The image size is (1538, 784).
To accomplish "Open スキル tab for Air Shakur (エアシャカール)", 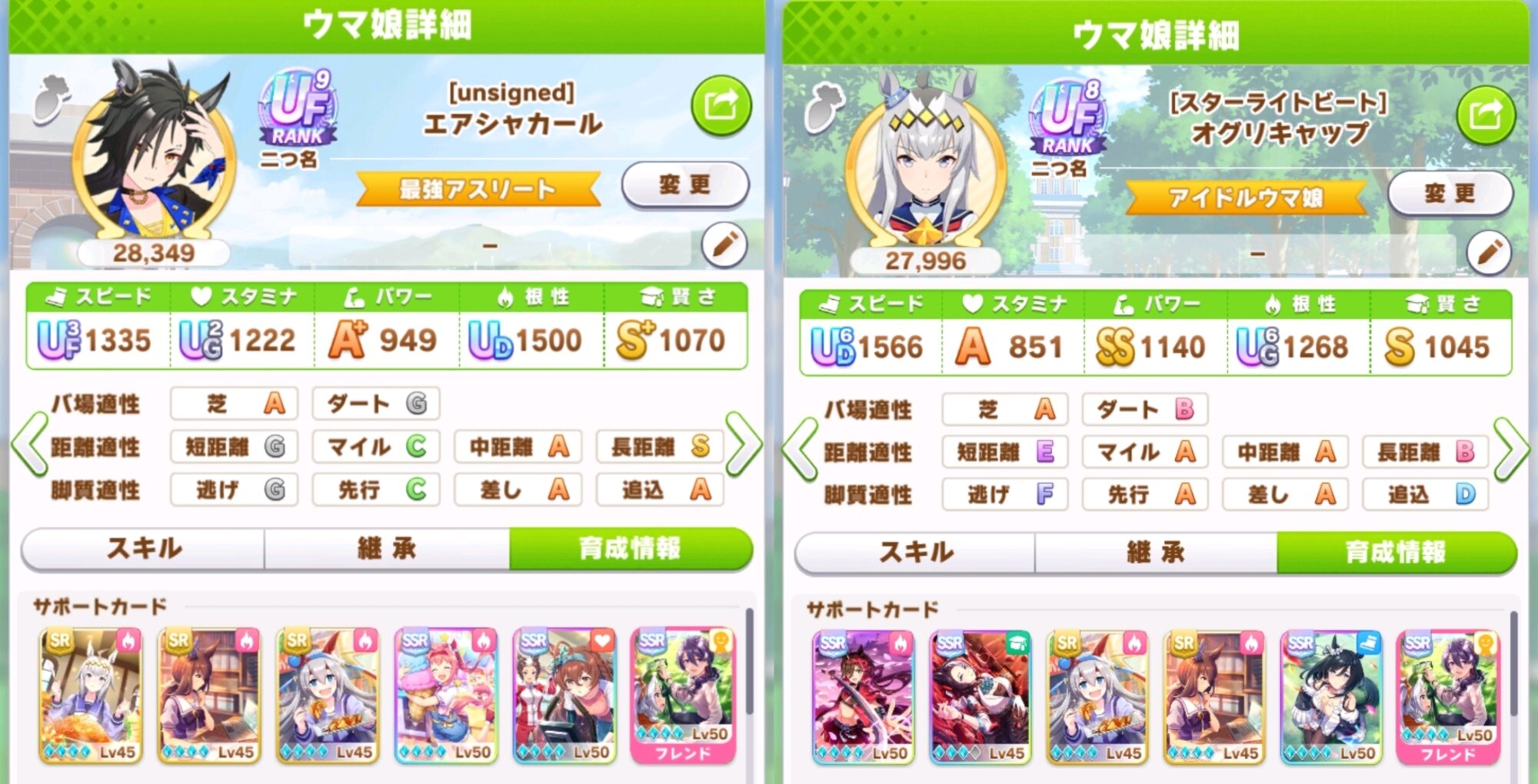I will [x=144, y=549].
